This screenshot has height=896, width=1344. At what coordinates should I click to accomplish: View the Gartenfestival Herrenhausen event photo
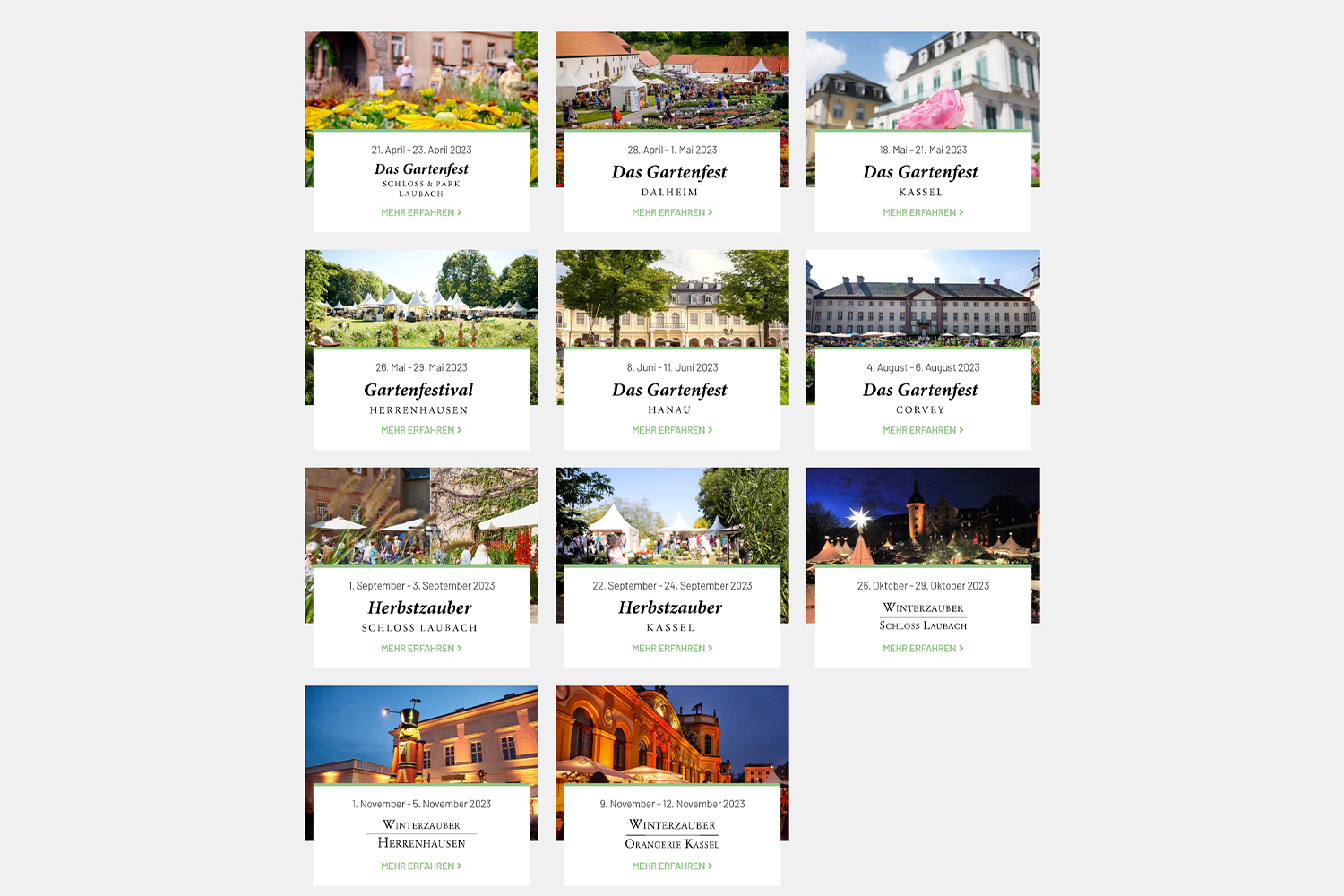pyautogui.click(x=421, y=298)
